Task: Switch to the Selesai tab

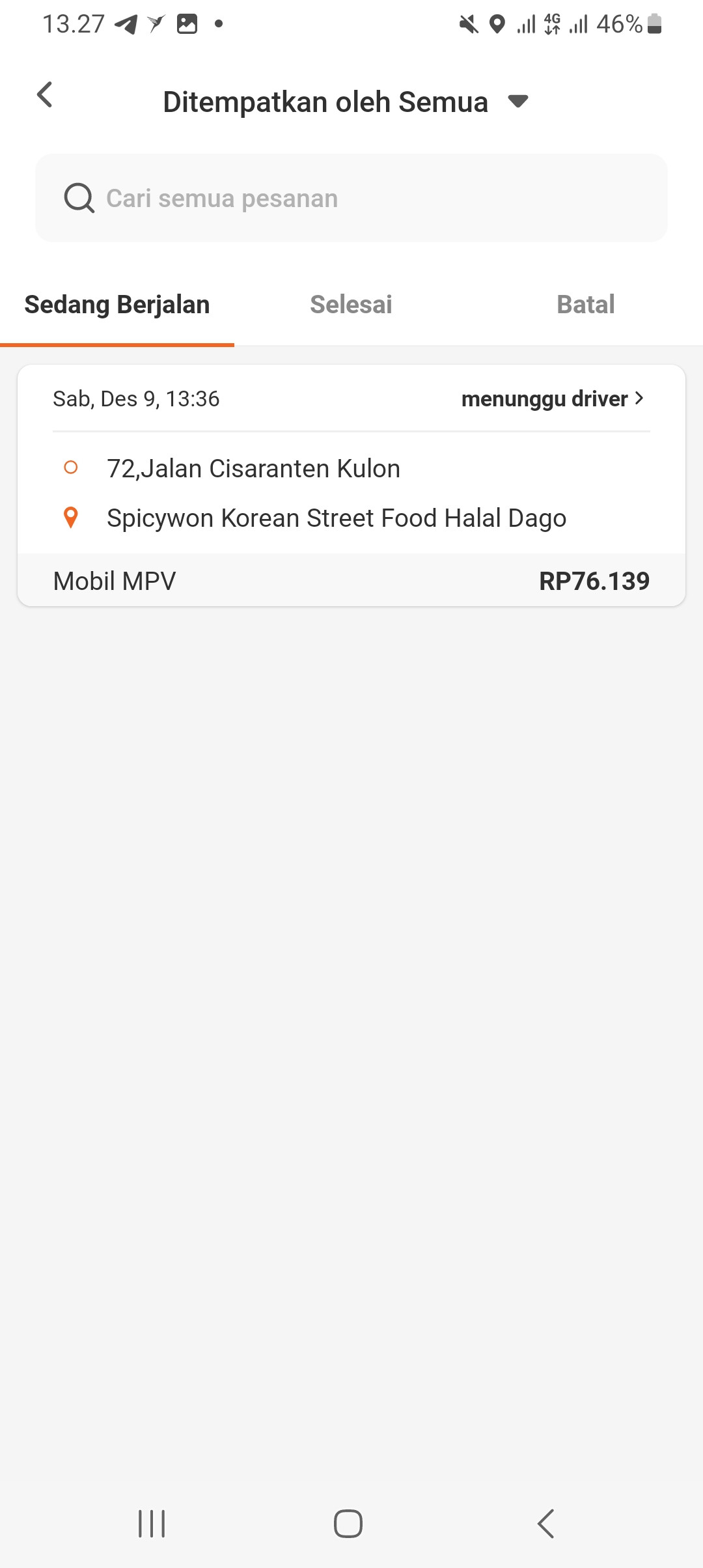Action: [351, 305]
